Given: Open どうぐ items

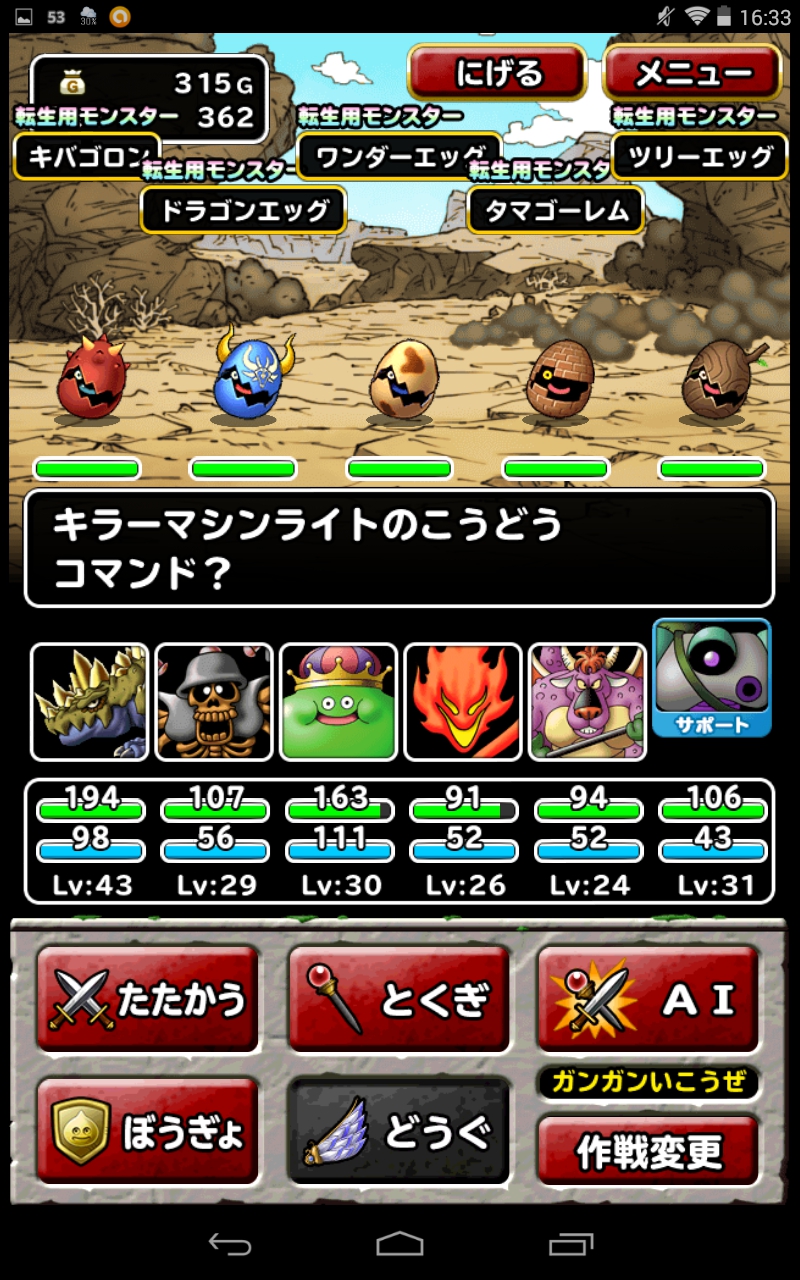Looking at the screenshot, I should click(x=399, y=1131).
